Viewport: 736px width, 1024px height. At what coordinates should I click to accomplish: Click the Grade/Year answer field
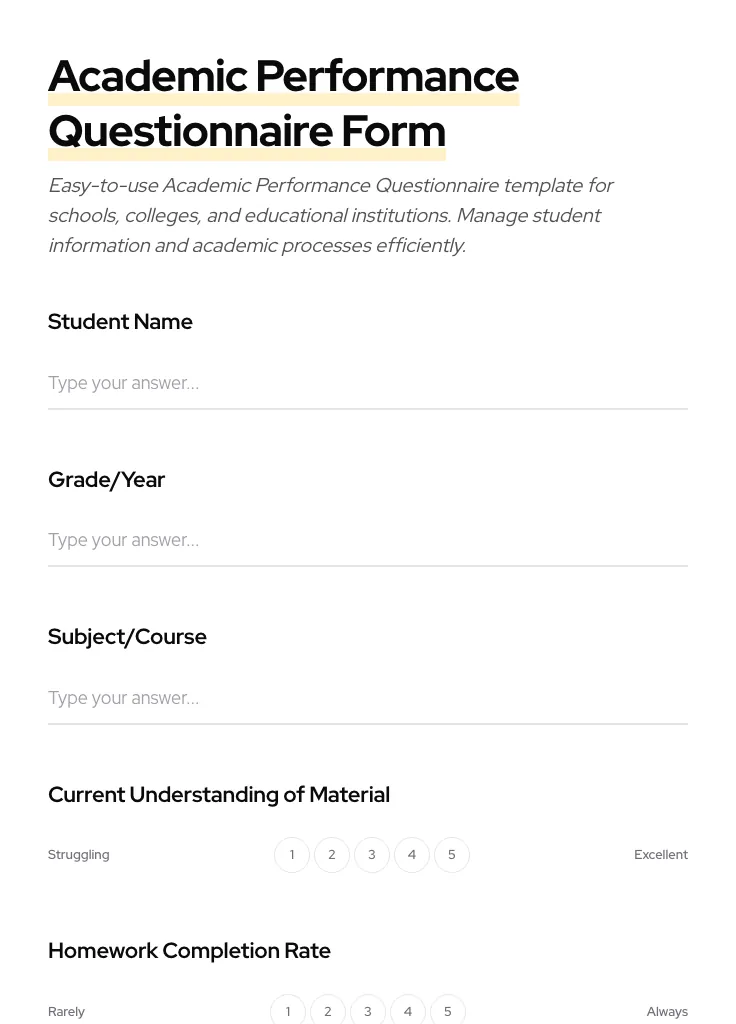368,540
